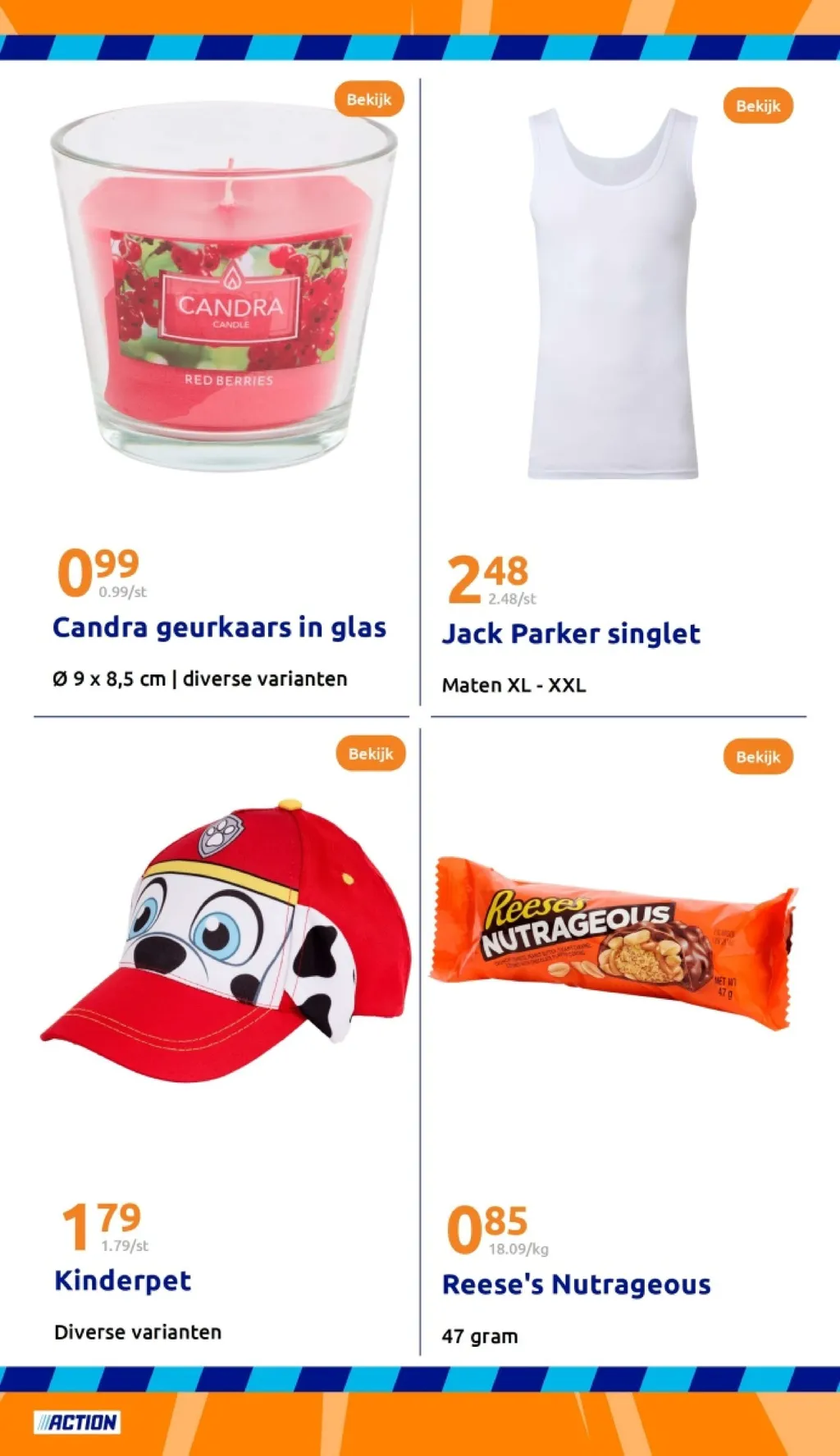
Task: Tap Bekijk for the Kinderpet cap
Action: tap(371, 754)
